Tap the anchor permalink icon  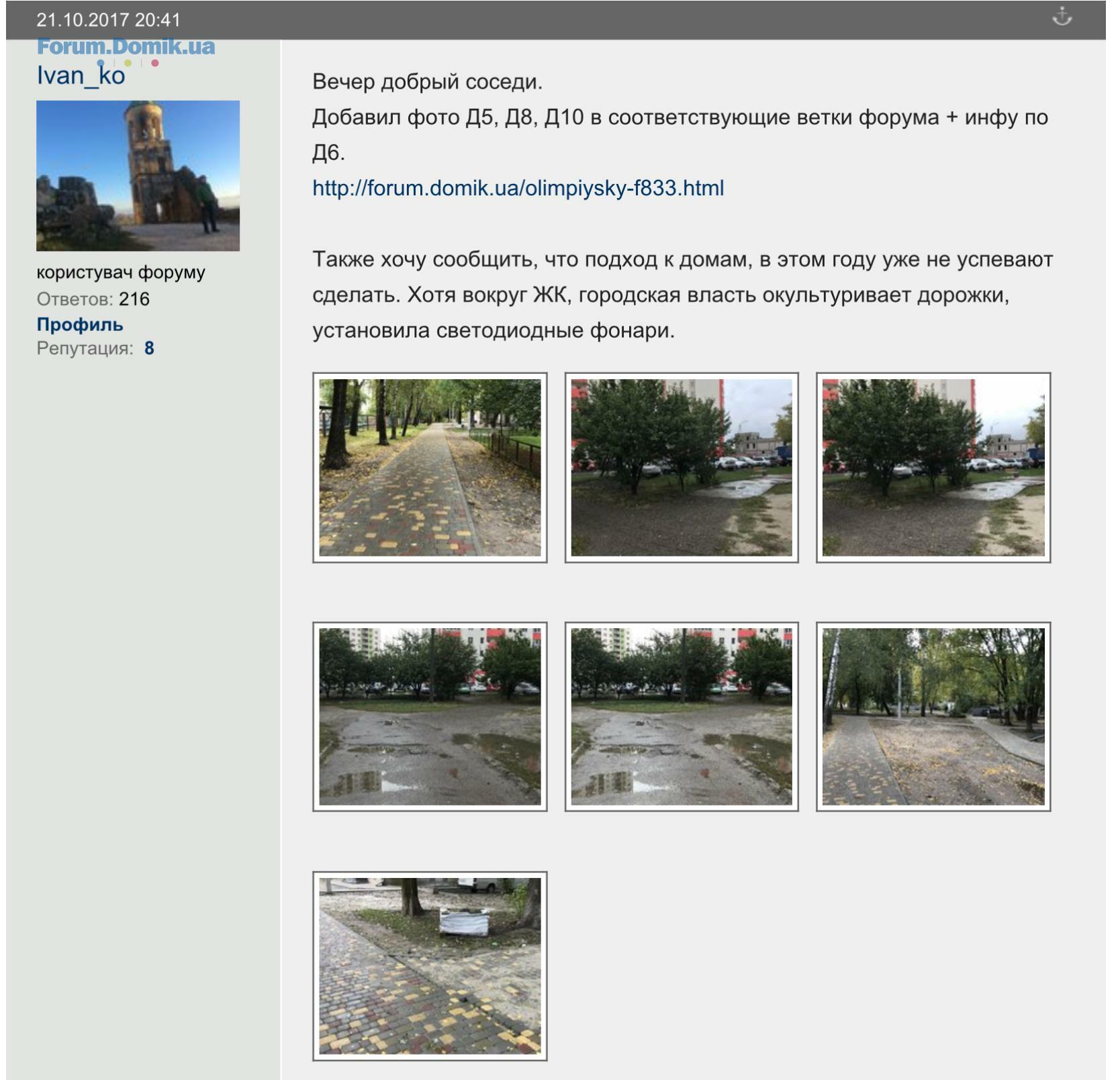coord(1062,17)
